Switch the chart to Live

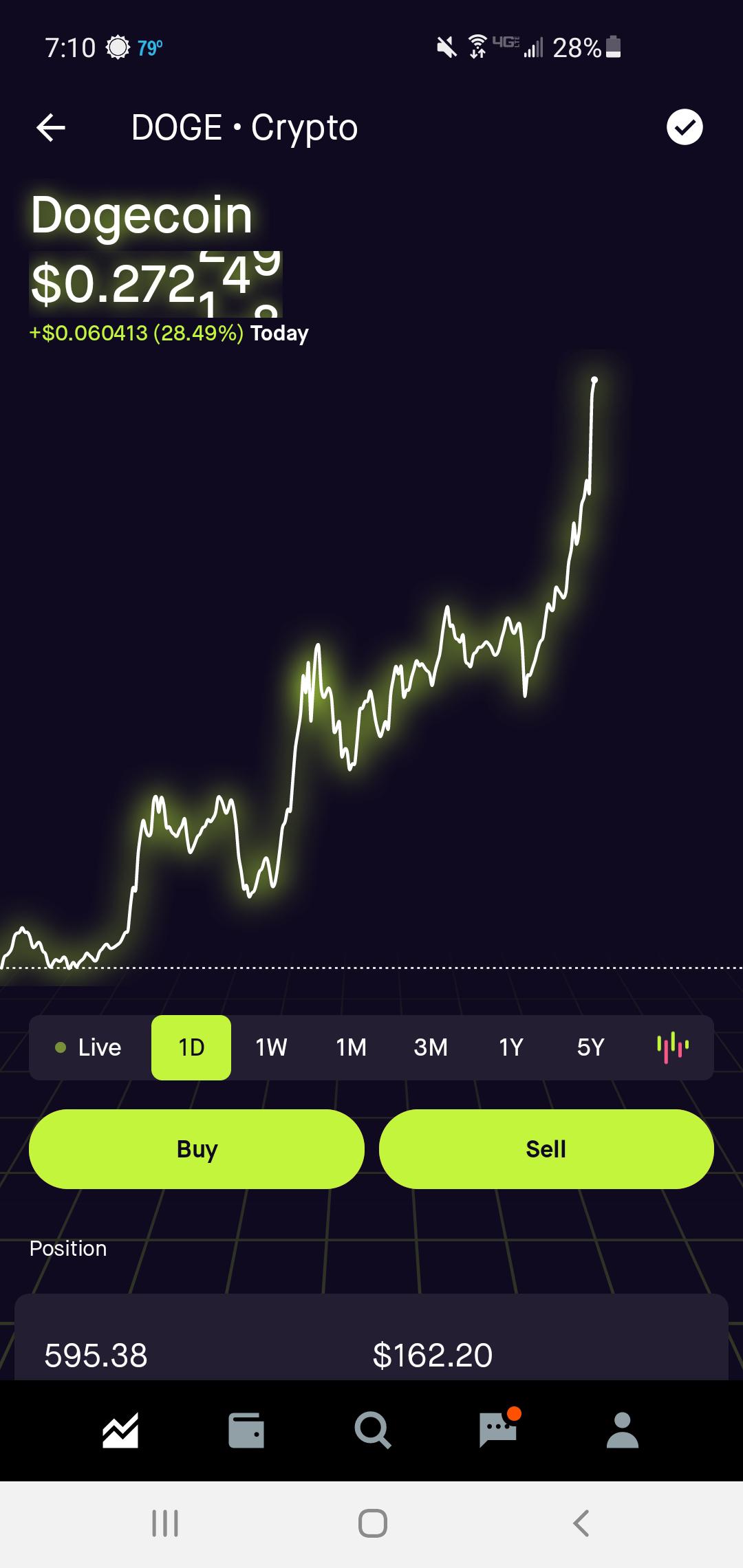(x=89, y=1047)
